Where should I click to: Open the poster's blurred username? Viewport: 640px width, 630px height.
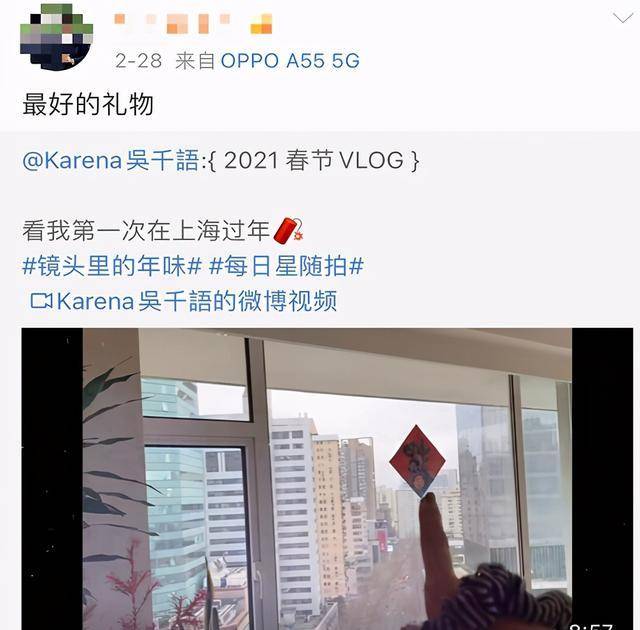coord(192,22)
